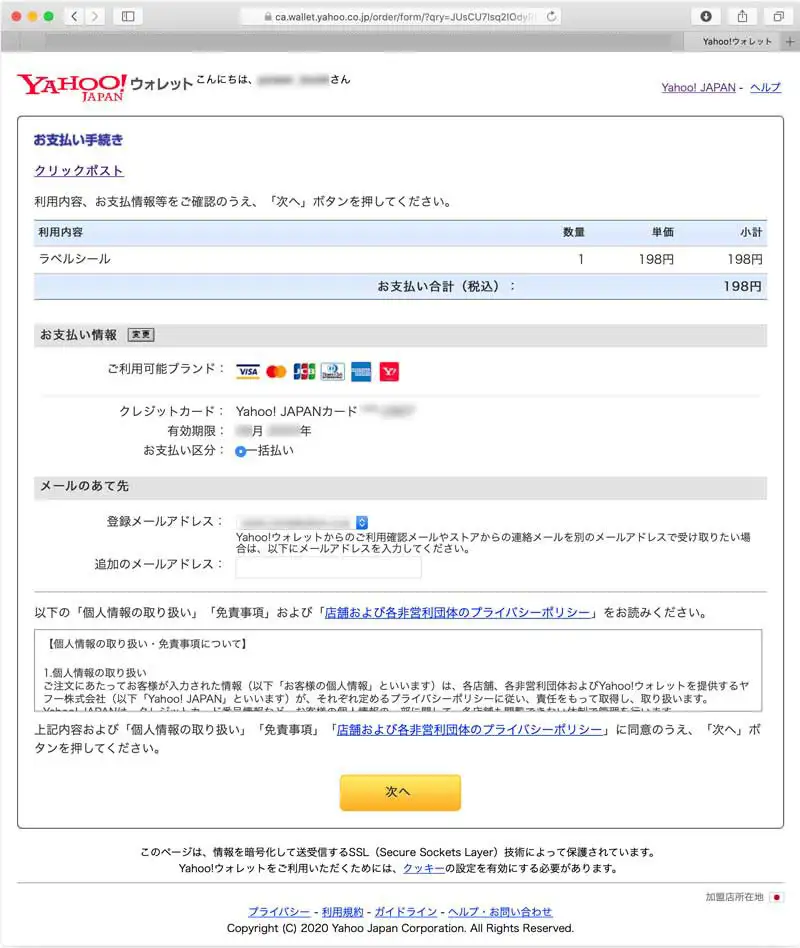Select the 一括払い radio button
Viewport: 800px width, 948px height.
241,451
